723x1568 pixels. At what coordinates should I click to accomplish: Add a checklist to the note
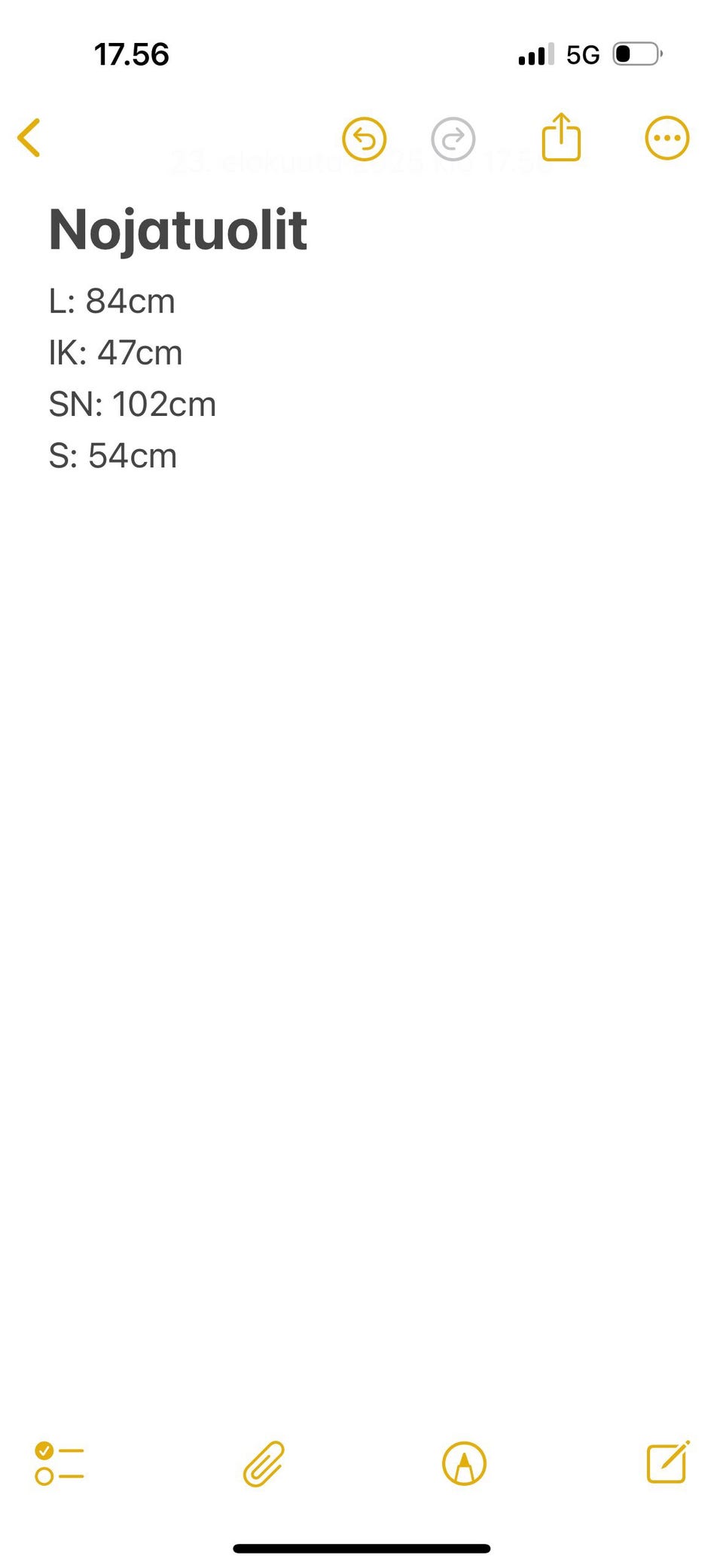click(x=59, y=1463)
